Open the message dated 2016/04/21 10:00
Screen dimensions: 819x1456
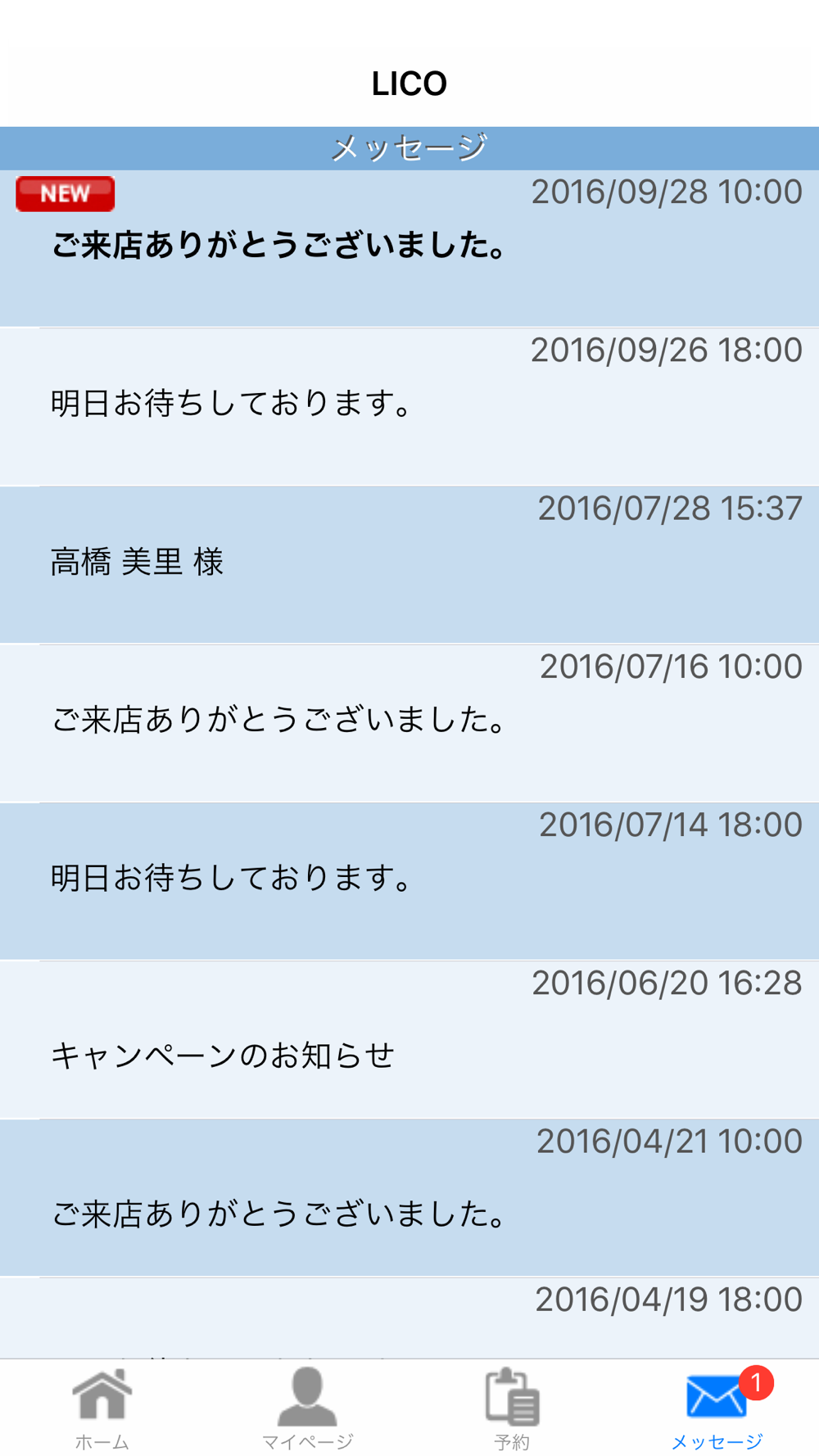(409, 1197)
